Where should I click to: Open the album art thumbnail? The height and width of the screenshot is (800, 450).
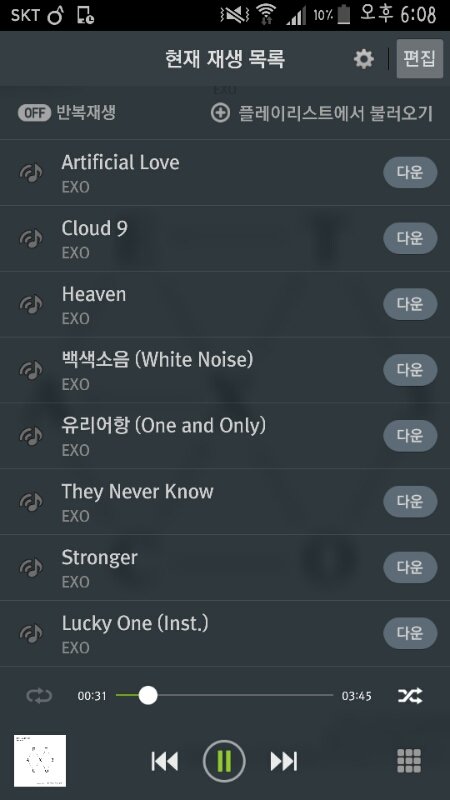click(x=40, y=761)
